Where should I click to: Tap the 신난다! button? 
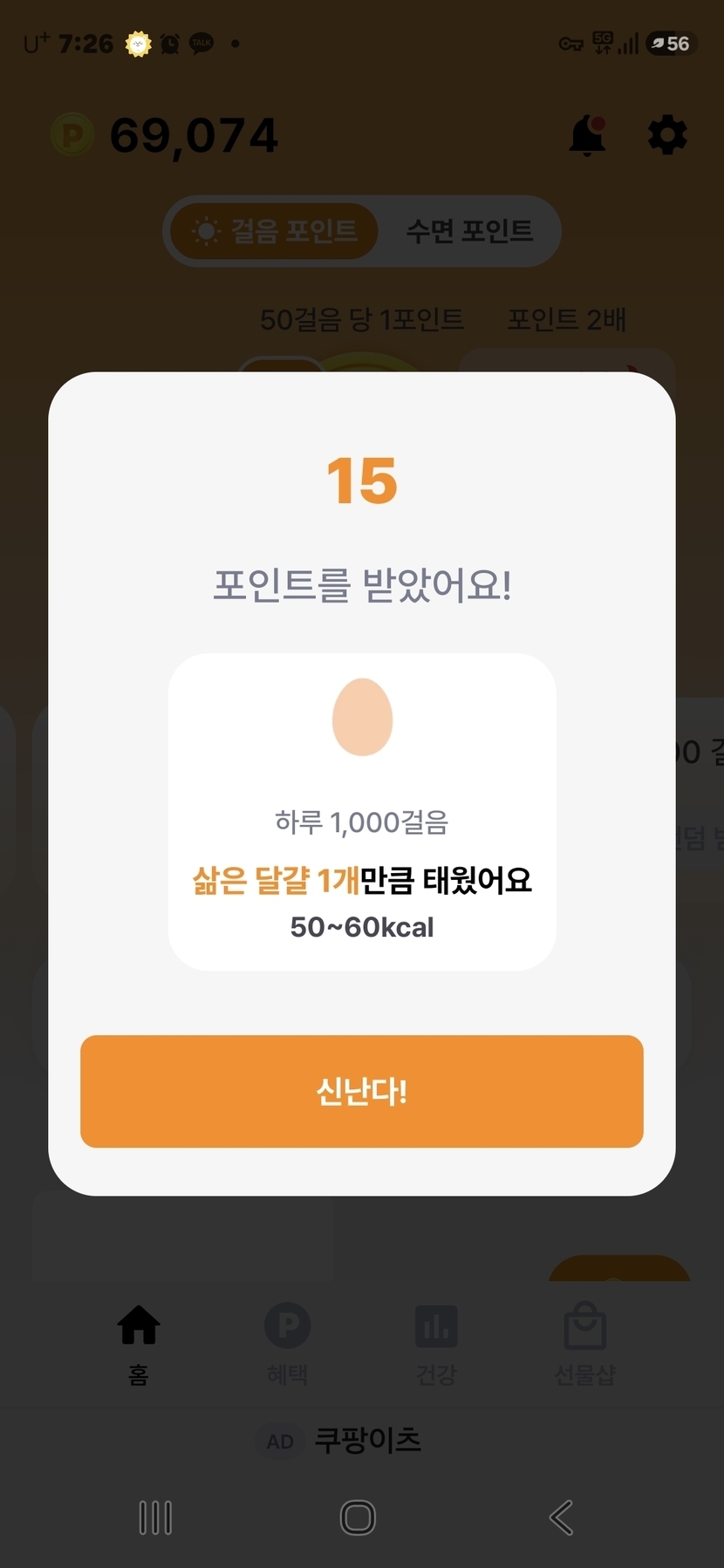tap(362, 1091)
